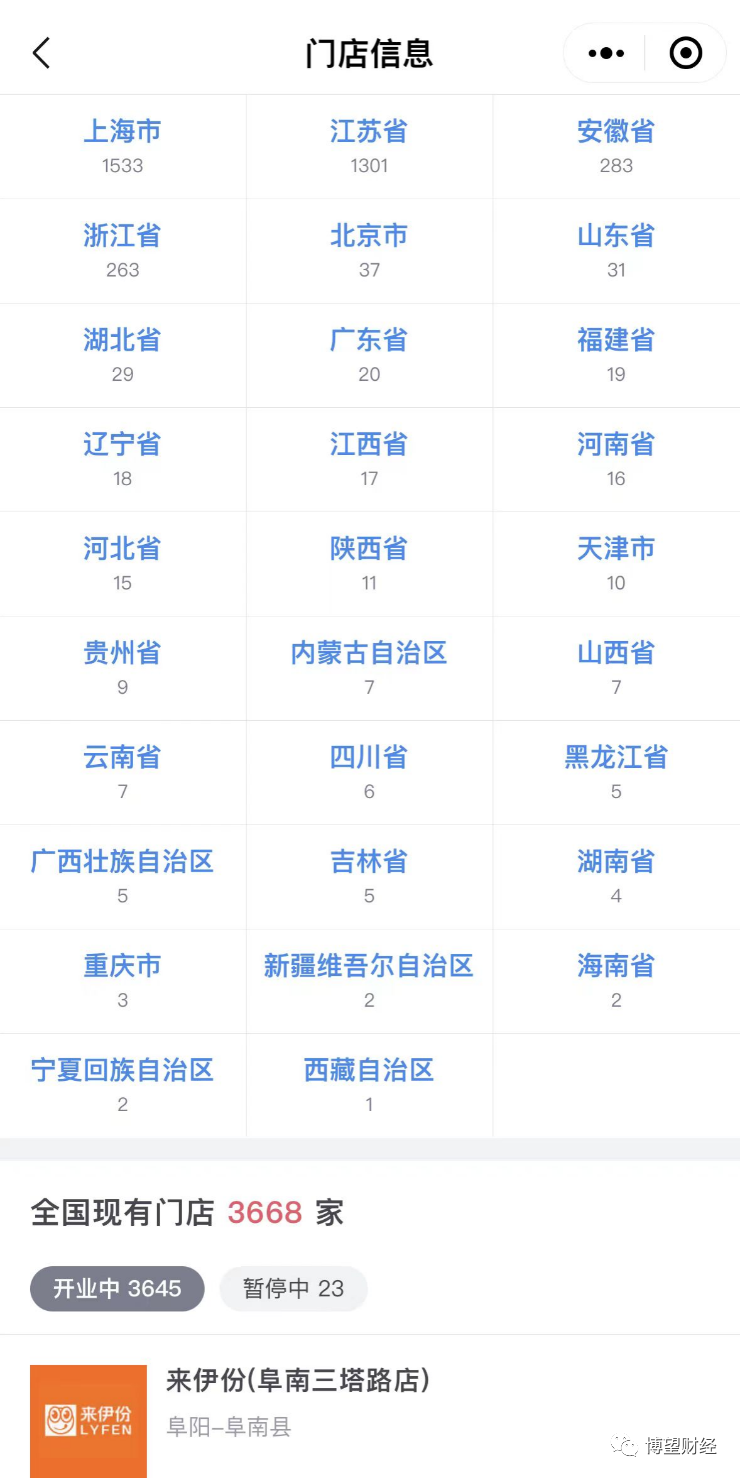
Task: Go back using the top-left arrow
Action: 41,53
